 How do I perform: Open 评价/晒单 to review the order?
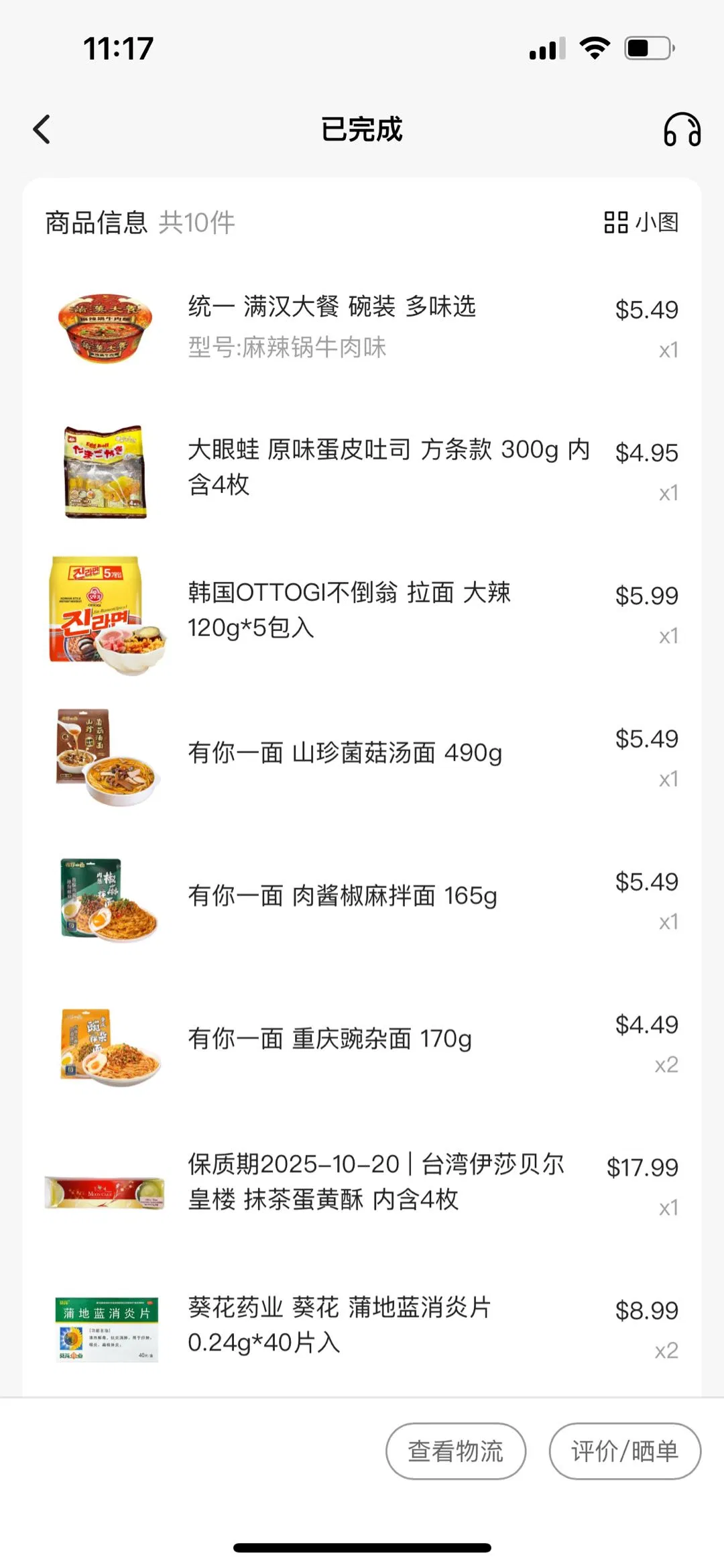click(x=624, y=1451)
